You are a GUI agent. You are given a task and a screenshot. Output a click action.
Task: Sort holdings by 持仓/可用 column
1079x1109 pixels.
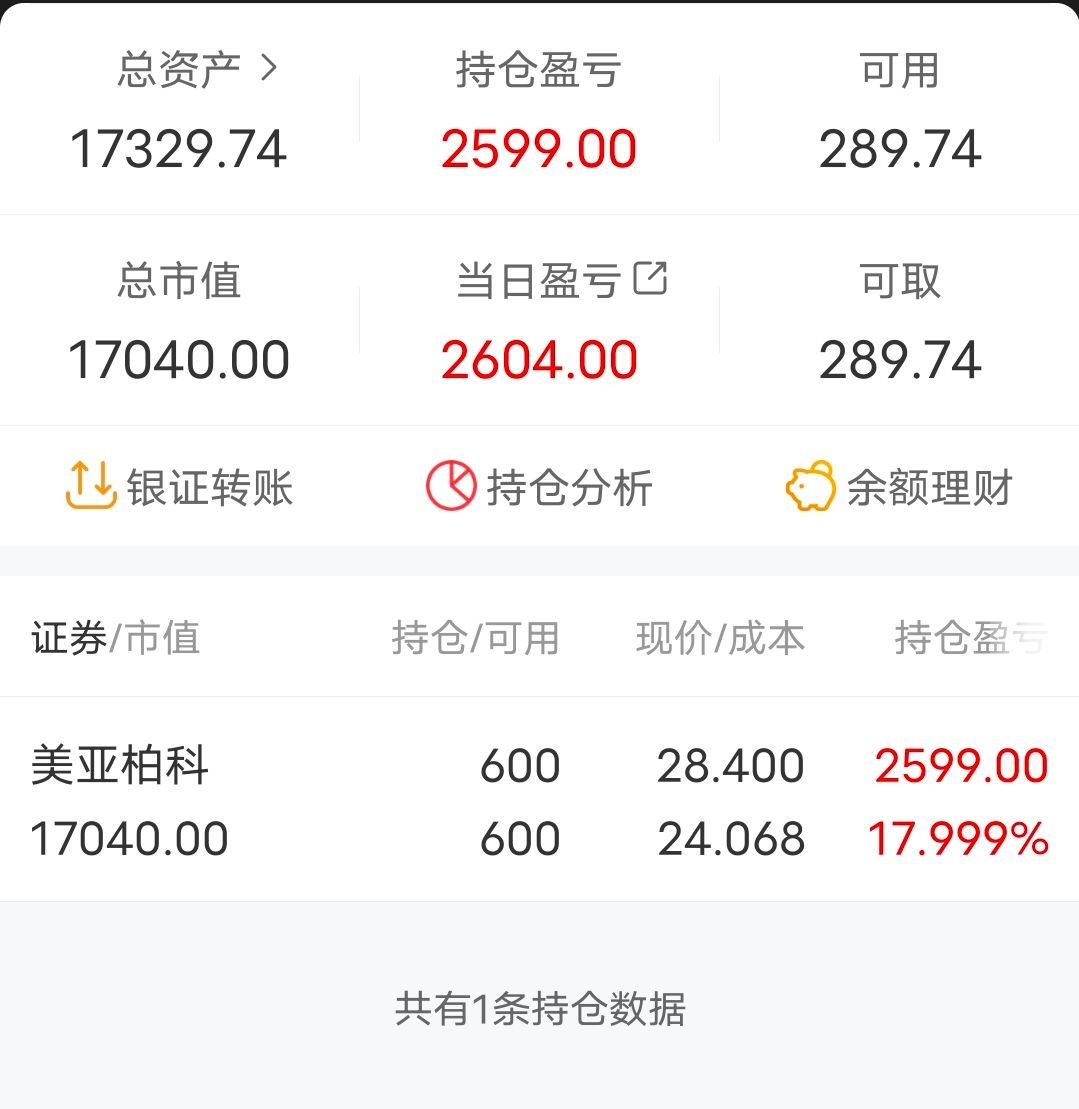(x=475, y=638)
